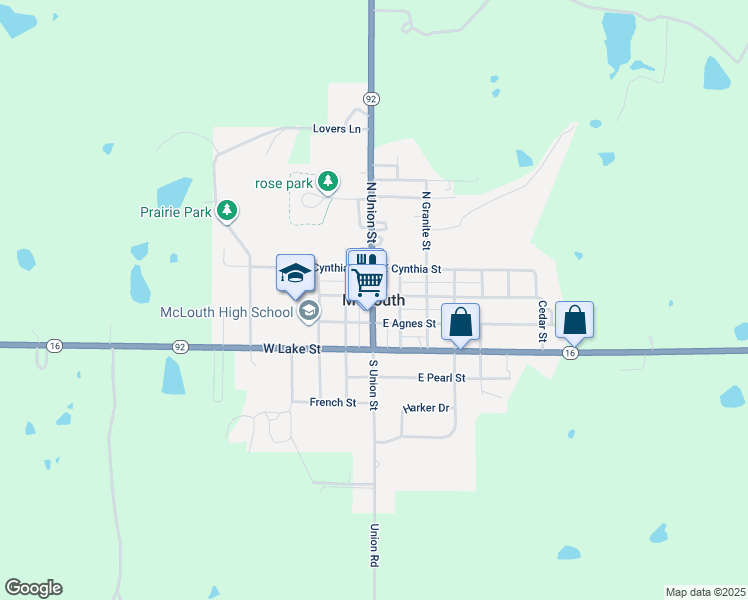748x600 pixels.
Task: Tap the shopping bag marker near E Agnes St
Action: tap(460, 322)
